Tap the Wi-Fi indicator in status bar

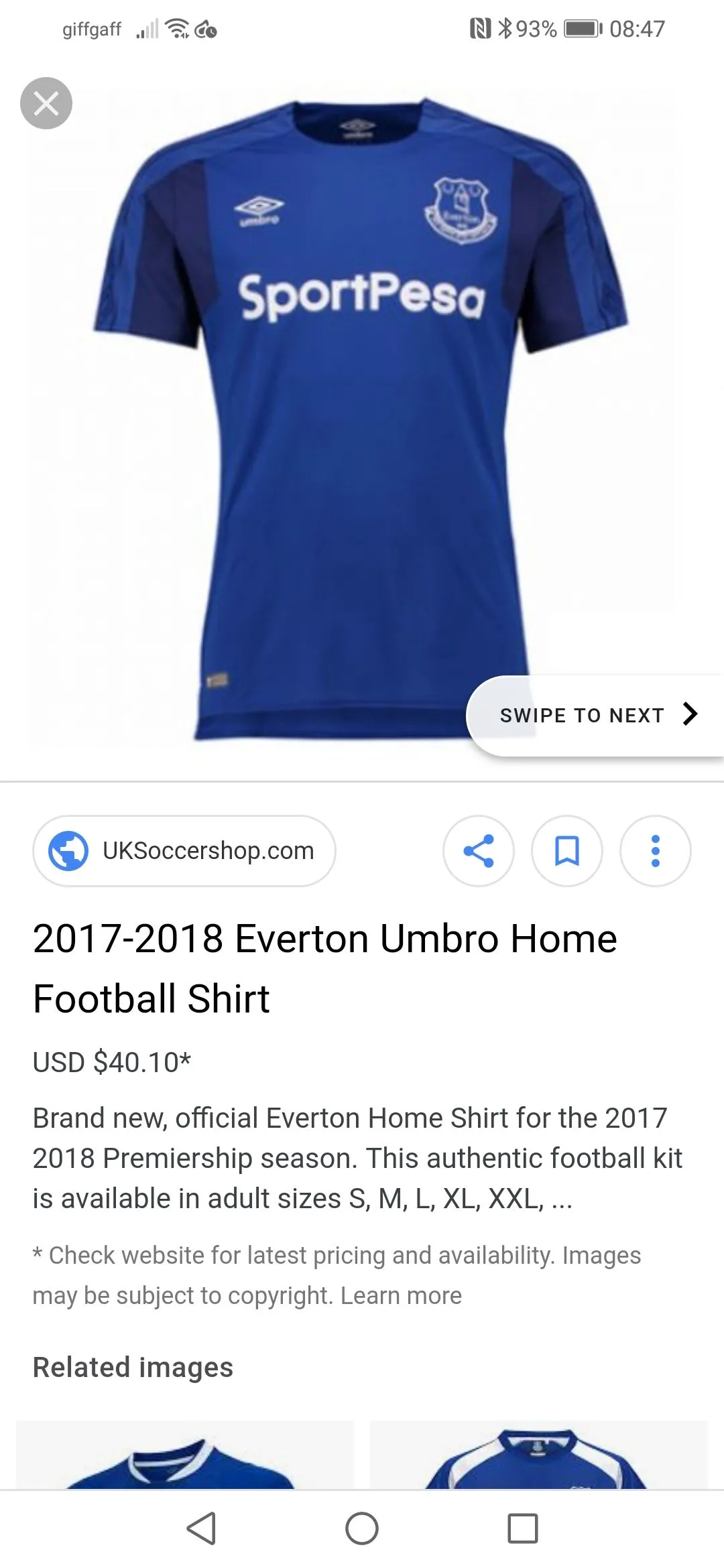coord(176,28)
